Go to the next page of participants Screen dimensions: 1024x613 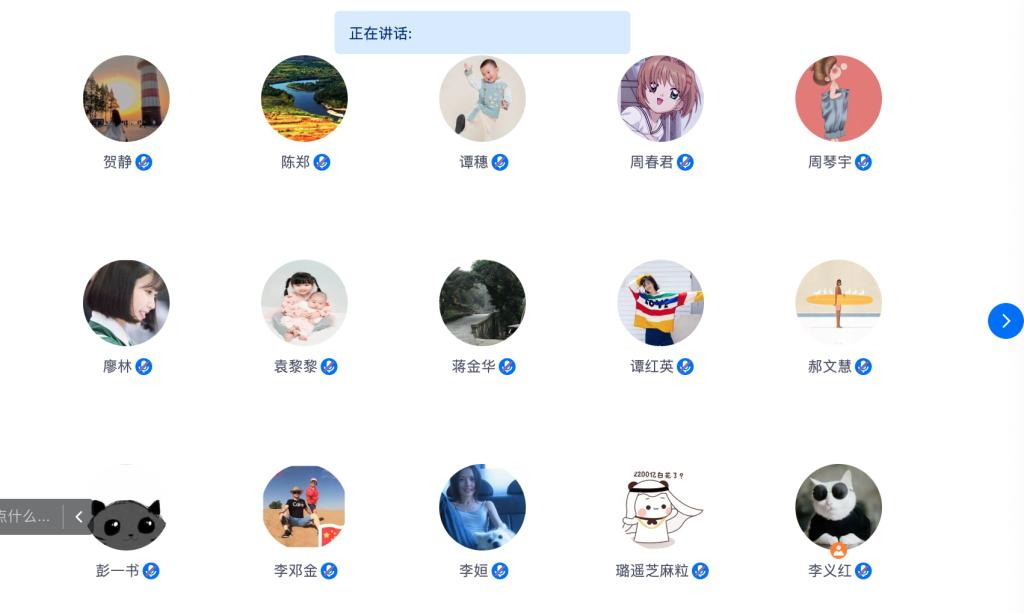click(1005, 321)
